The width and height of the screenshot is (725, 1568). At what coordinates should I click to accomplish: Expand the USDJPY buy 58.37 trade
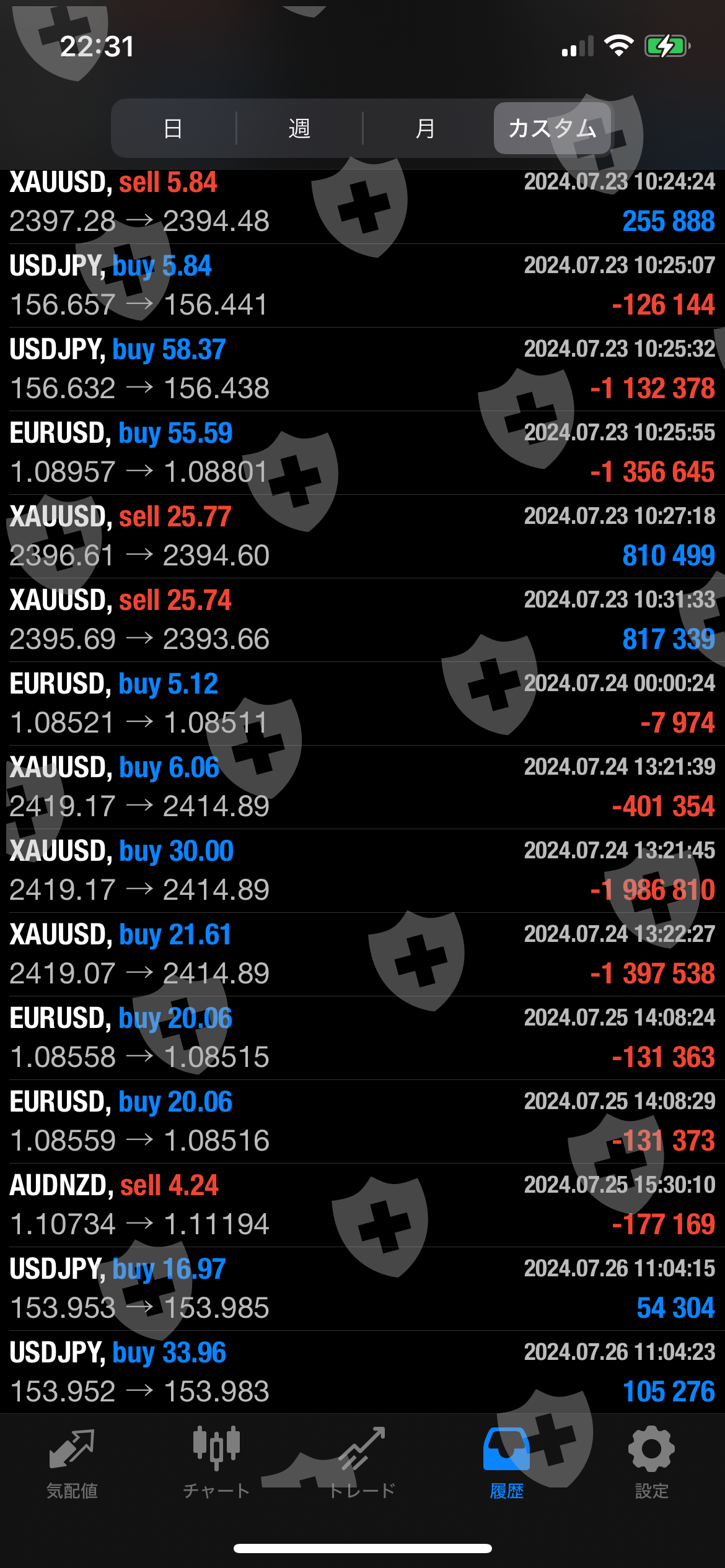tap(362, 369)
